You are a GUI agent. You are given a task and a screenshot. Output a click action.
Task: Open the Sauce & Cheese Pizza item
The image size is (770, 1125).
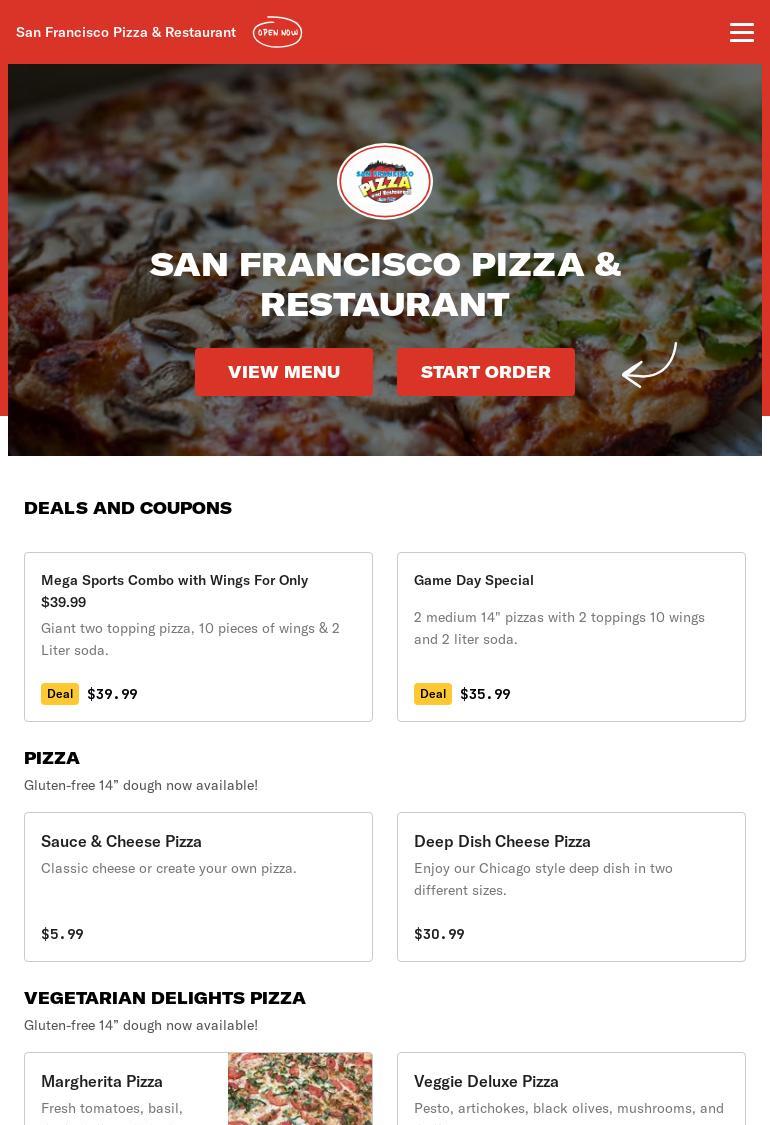coord(198,886)
